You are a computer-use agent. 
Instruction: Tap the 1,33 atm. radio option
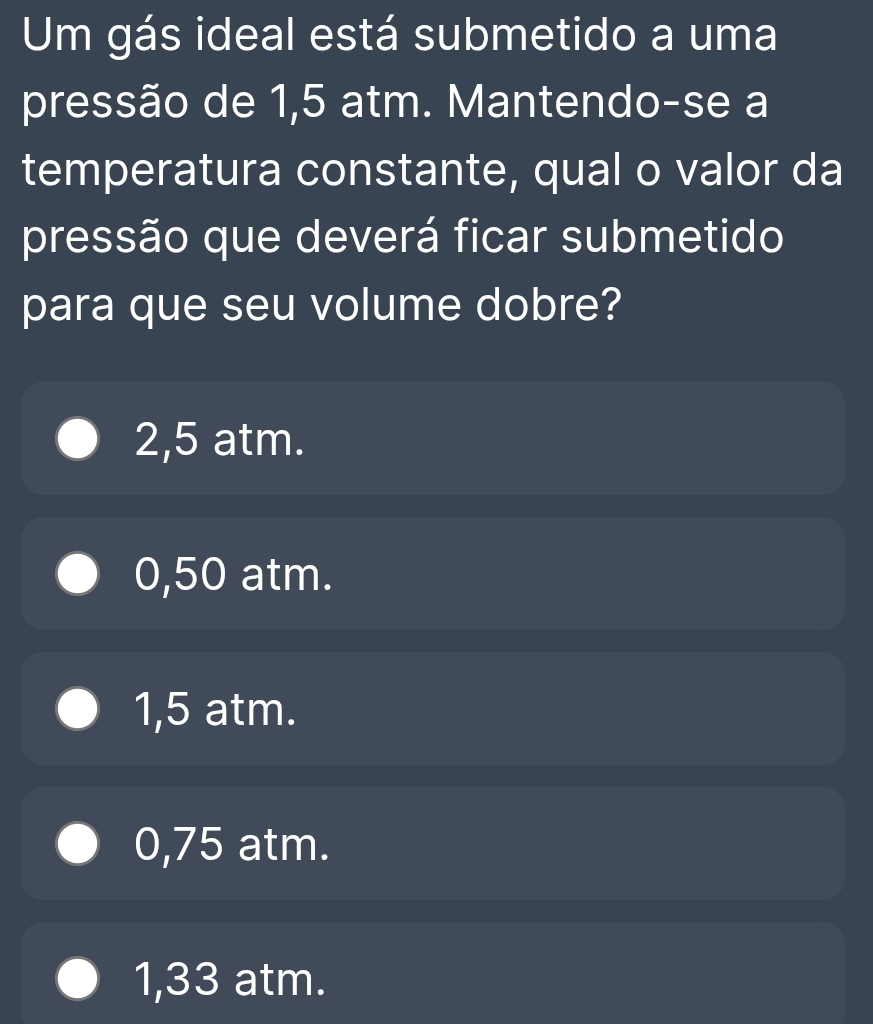(77, 978)
